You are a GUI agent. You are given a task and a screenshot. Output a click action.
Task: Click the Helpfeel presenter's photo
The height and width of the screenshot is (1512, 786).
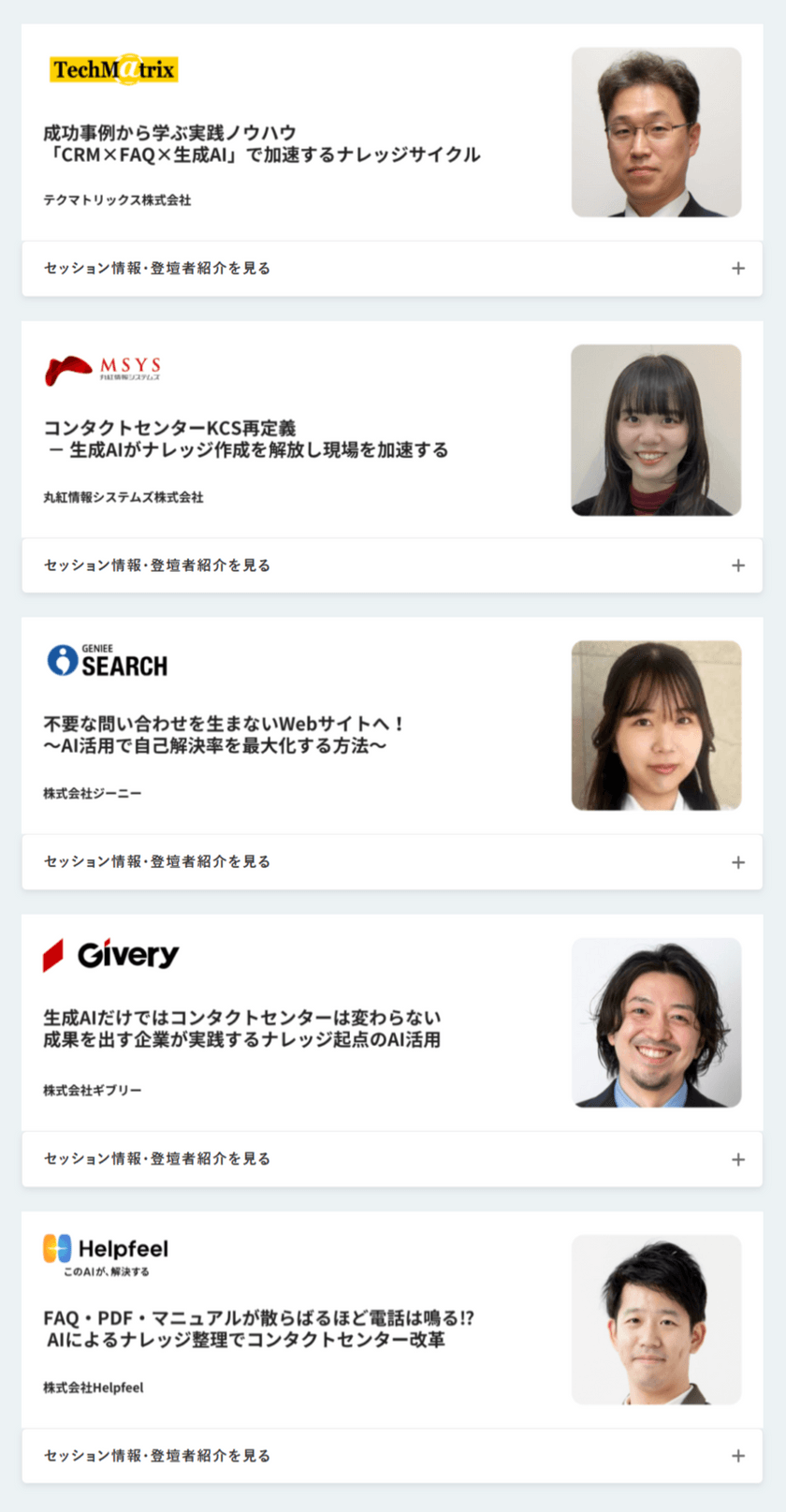(x=656, y=1318)
